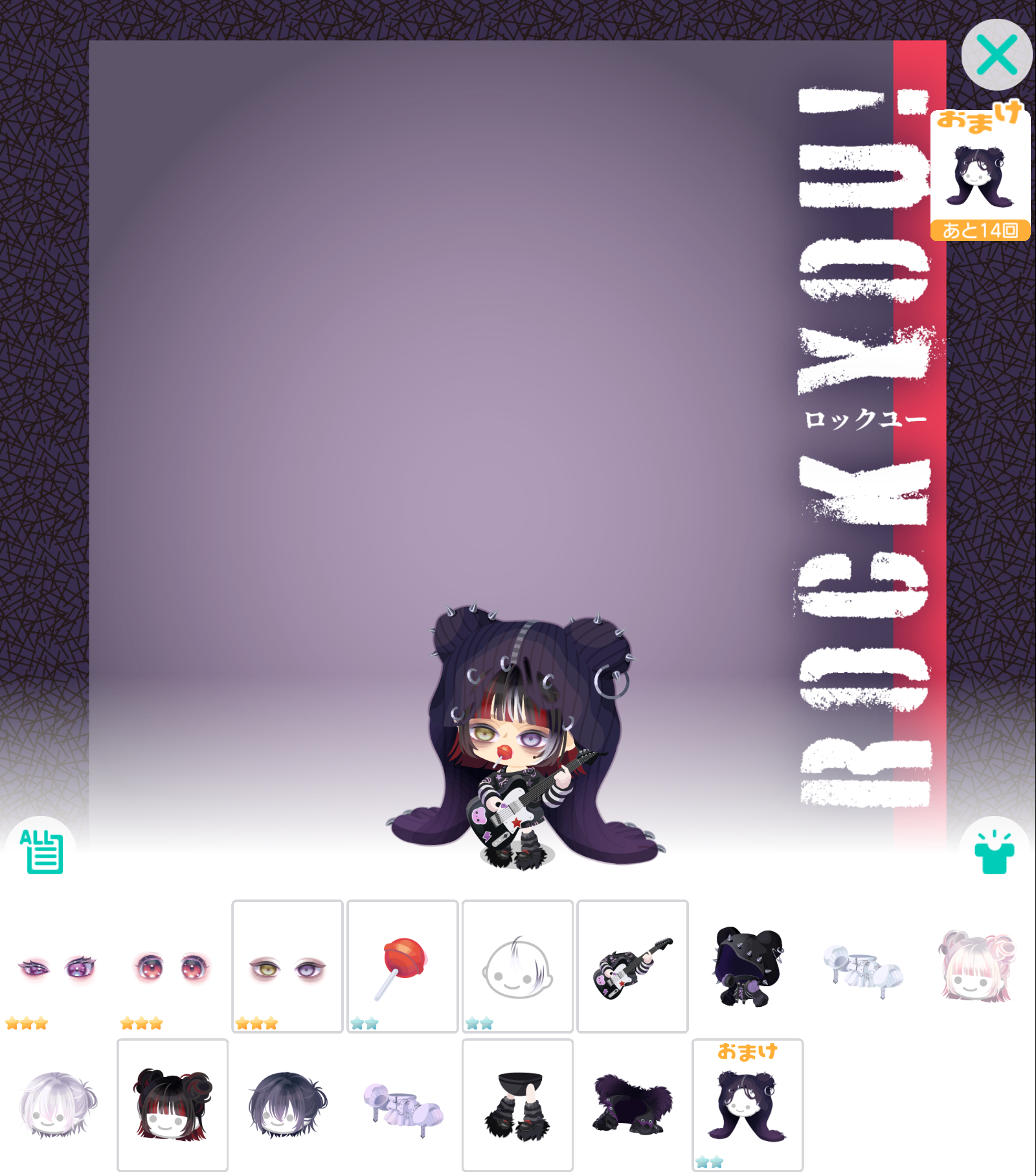Select the pink bun hairstyle
1036x1176 pixels.
pyautogui.click(x=976, y=967)
